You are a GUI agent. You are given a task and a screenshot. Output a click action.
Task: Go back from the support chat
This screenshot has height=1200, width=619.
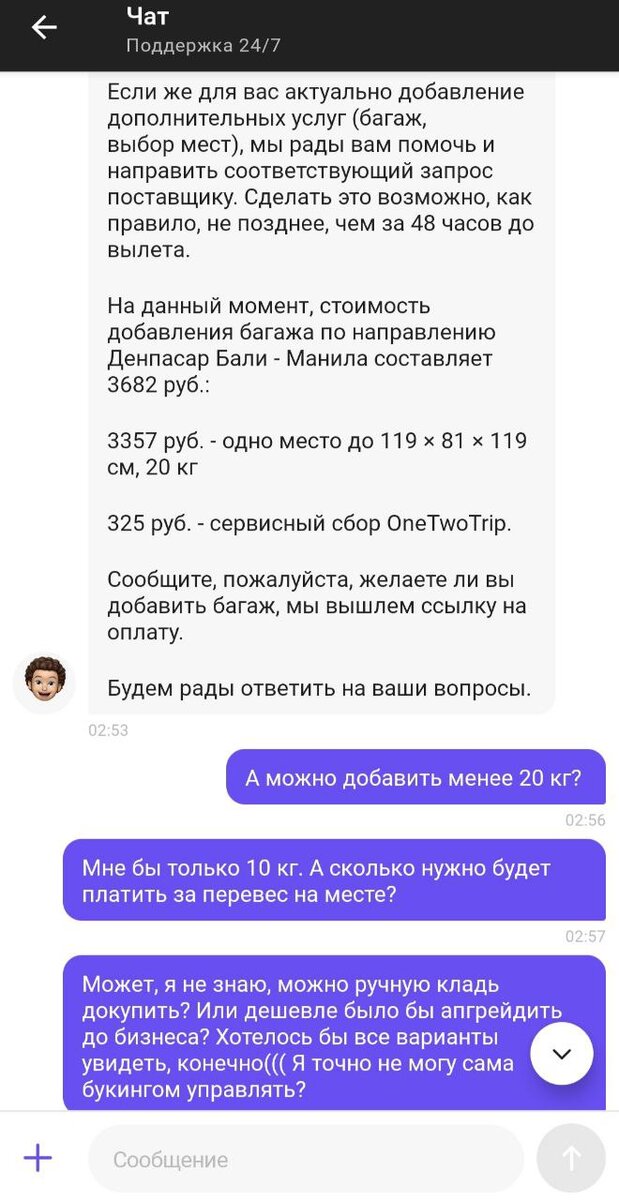[x=44, y=28]
